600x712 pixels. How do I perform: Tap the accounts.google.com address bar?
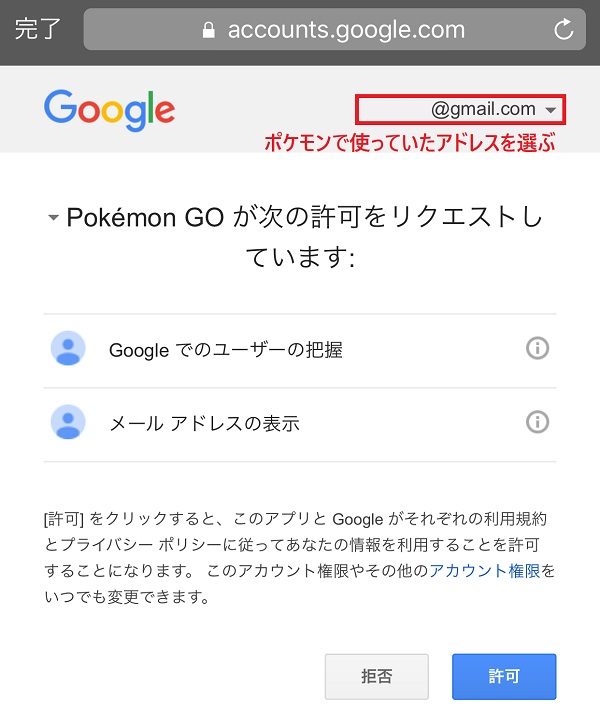pyautogui.click(x=334, y=30)
